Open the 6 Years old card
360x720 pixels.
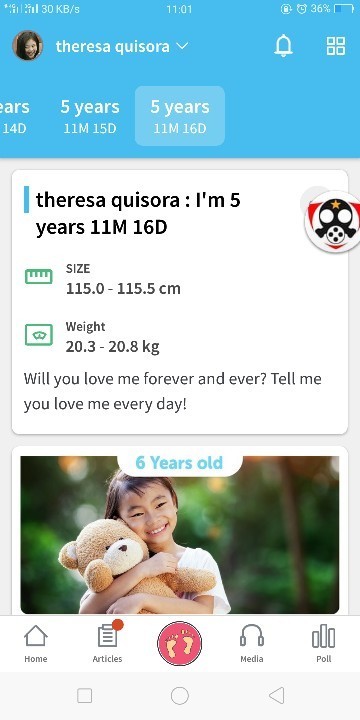[x=180, y=531]
